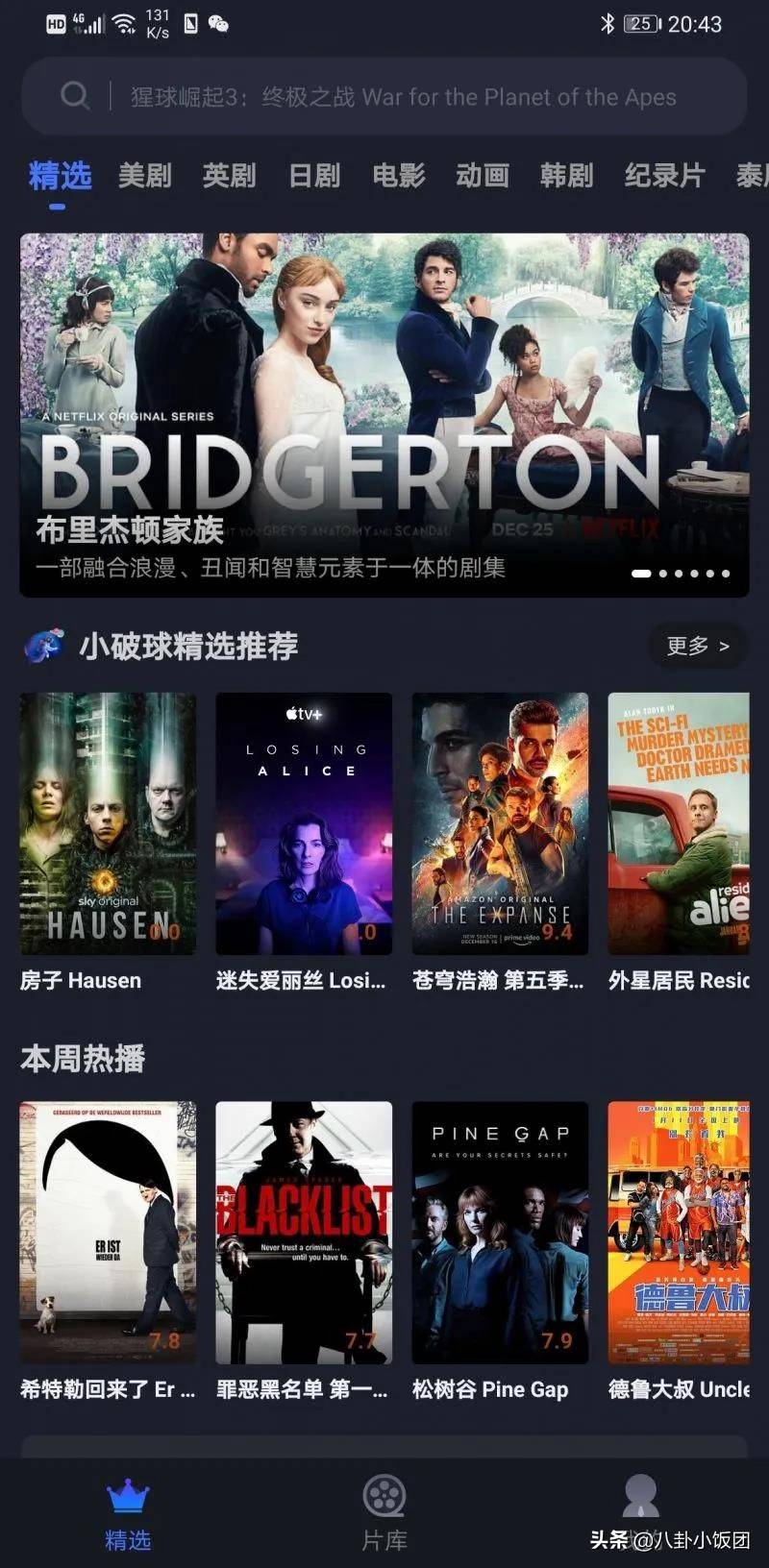769x1568 pixels.
Task: Open the profile icon at bottom right
Action: coord(639,1494)
